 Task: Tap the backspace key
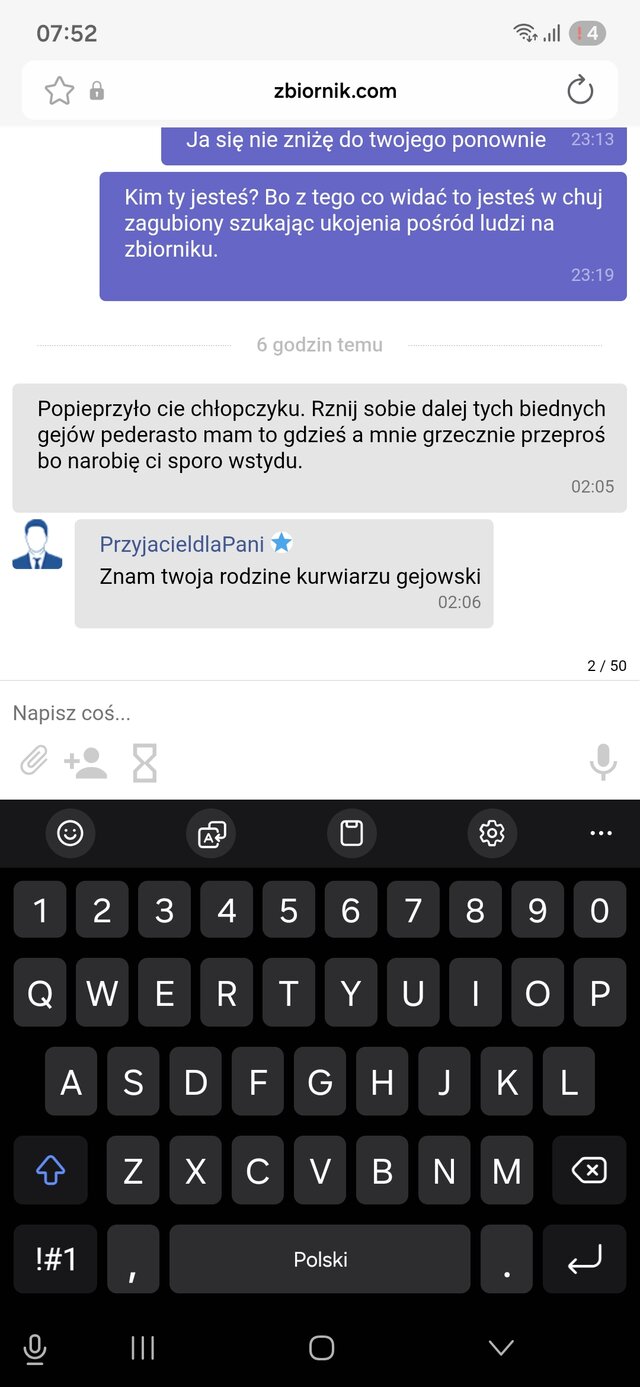point(588,1170)
